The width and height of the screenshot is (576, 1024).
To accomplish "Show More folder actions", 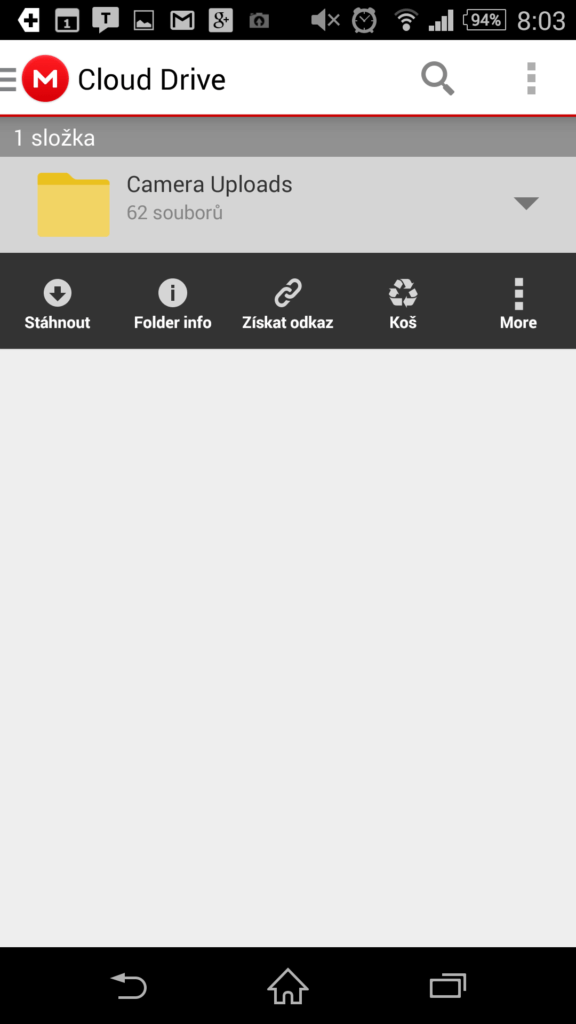I will click(518, 304).
